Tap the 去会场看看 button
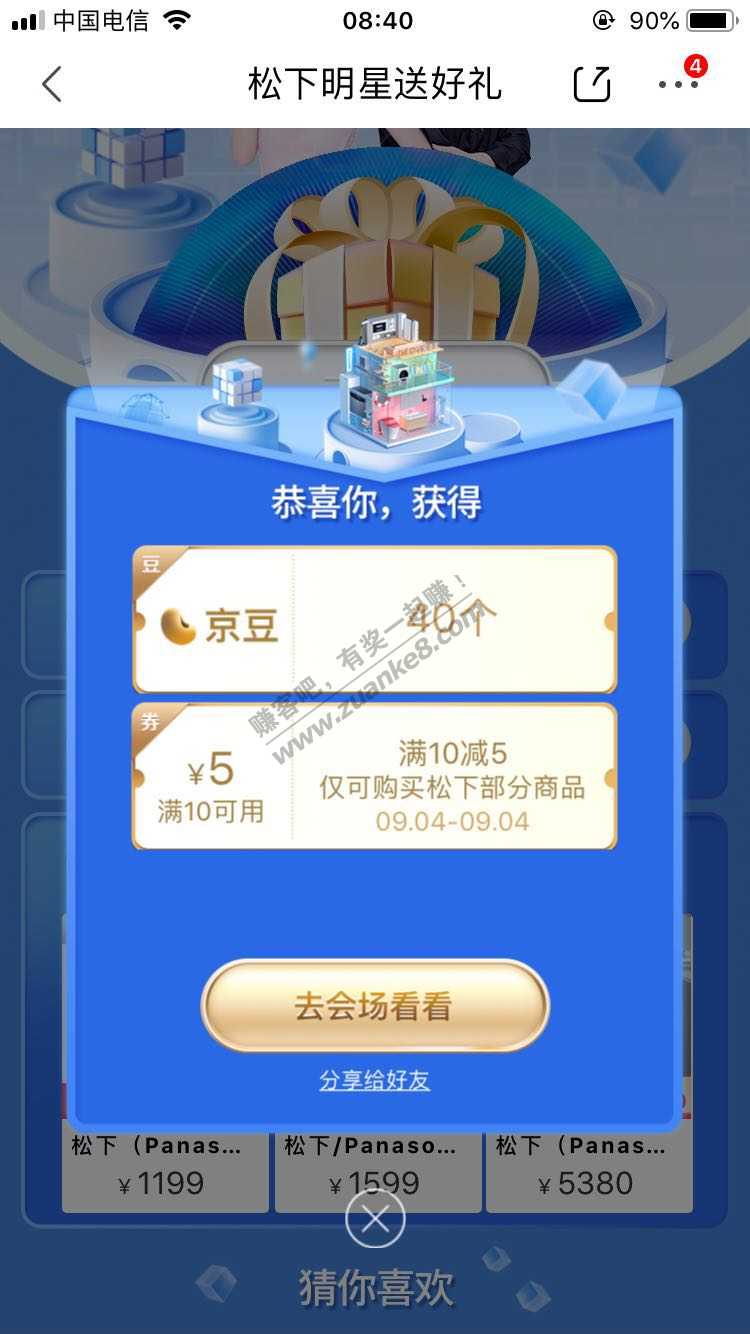This screenshot has width=750, height=1334. [375, 1006]
